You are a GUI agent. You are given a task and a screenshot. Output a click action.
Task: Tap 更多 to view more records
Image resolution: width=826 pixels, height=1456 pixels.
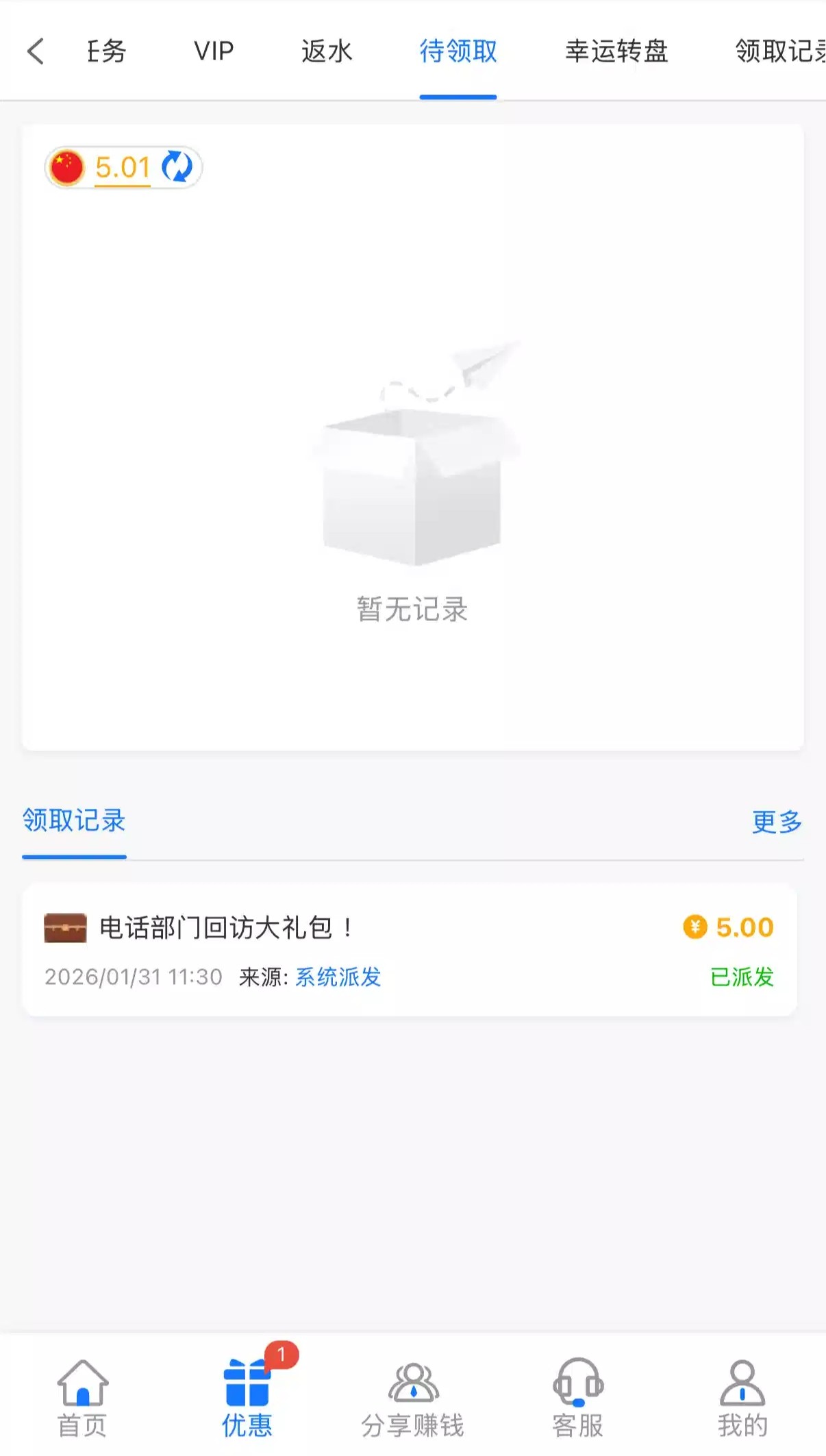777,821
